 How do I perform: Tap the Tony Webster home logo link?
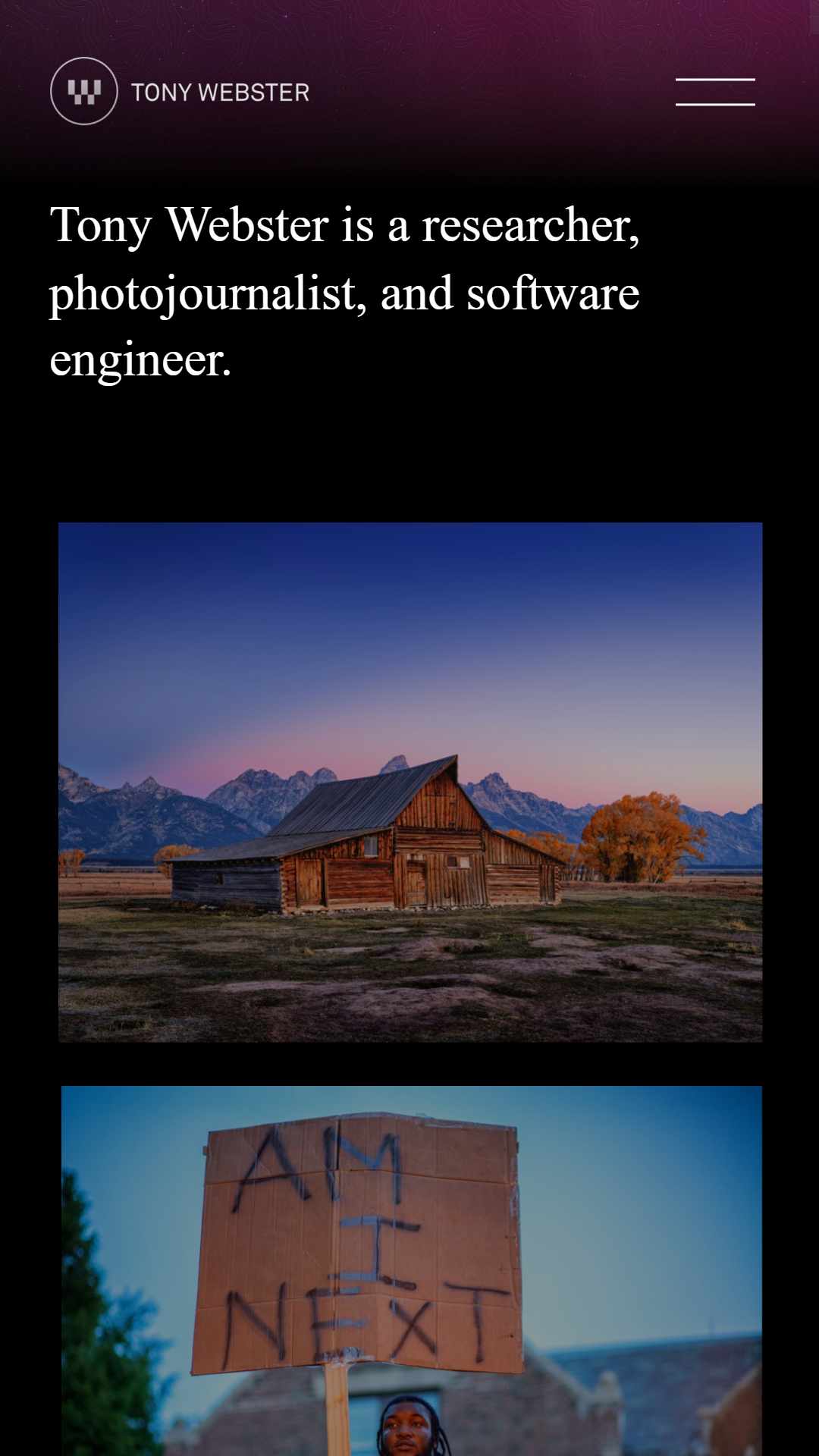coord(180,91)
